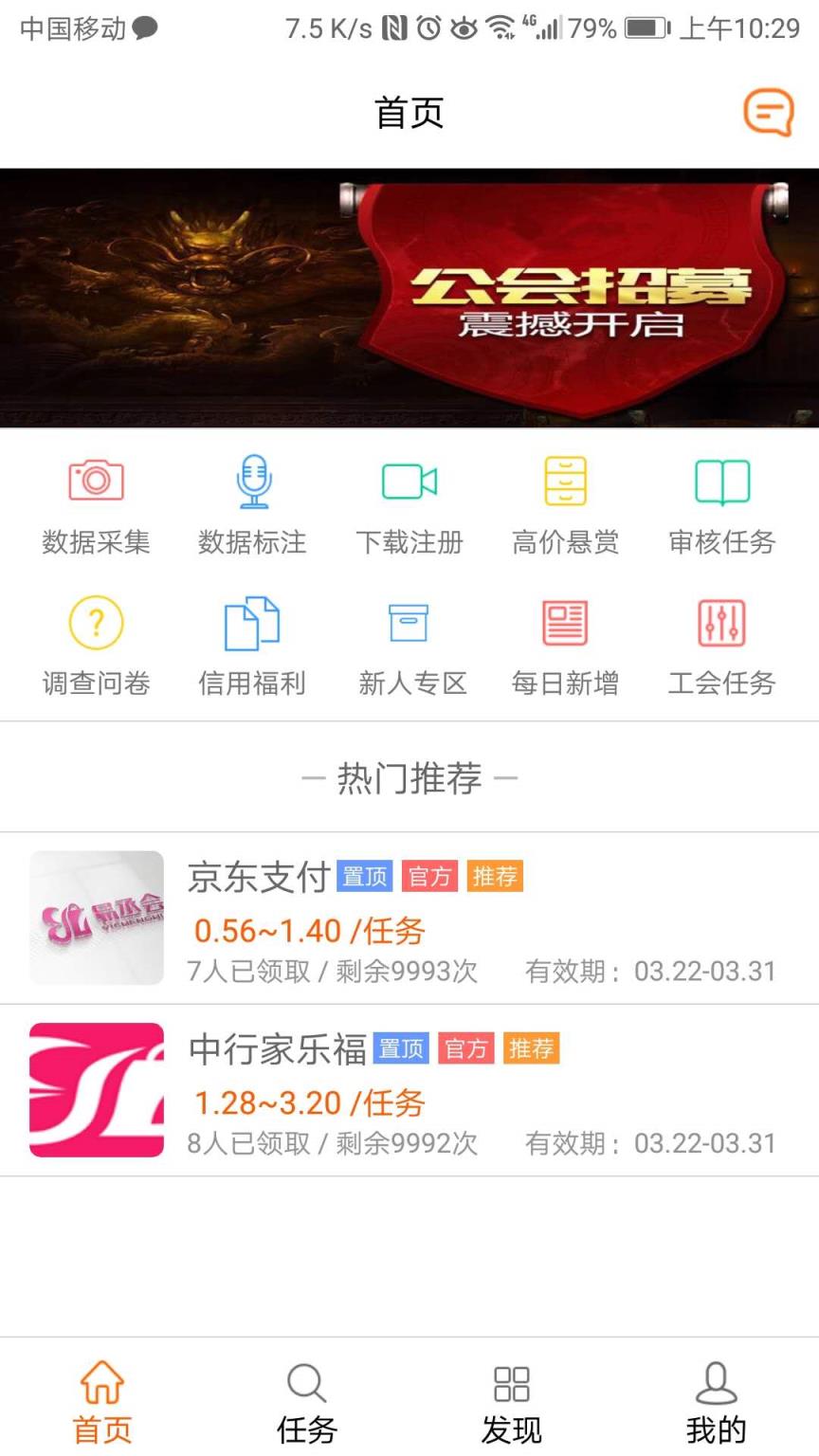Open 下载注册 download tasks

(409, 502)
